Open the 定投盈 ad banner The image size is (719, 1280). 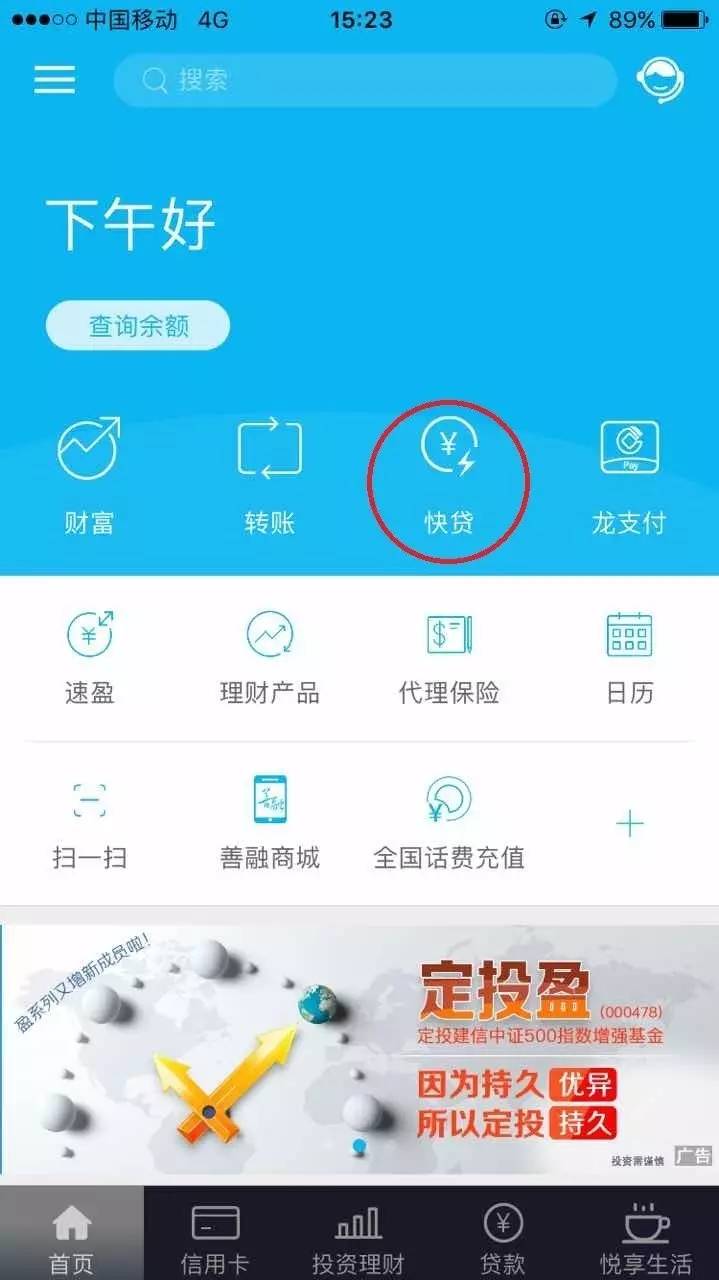[360, 1049]
